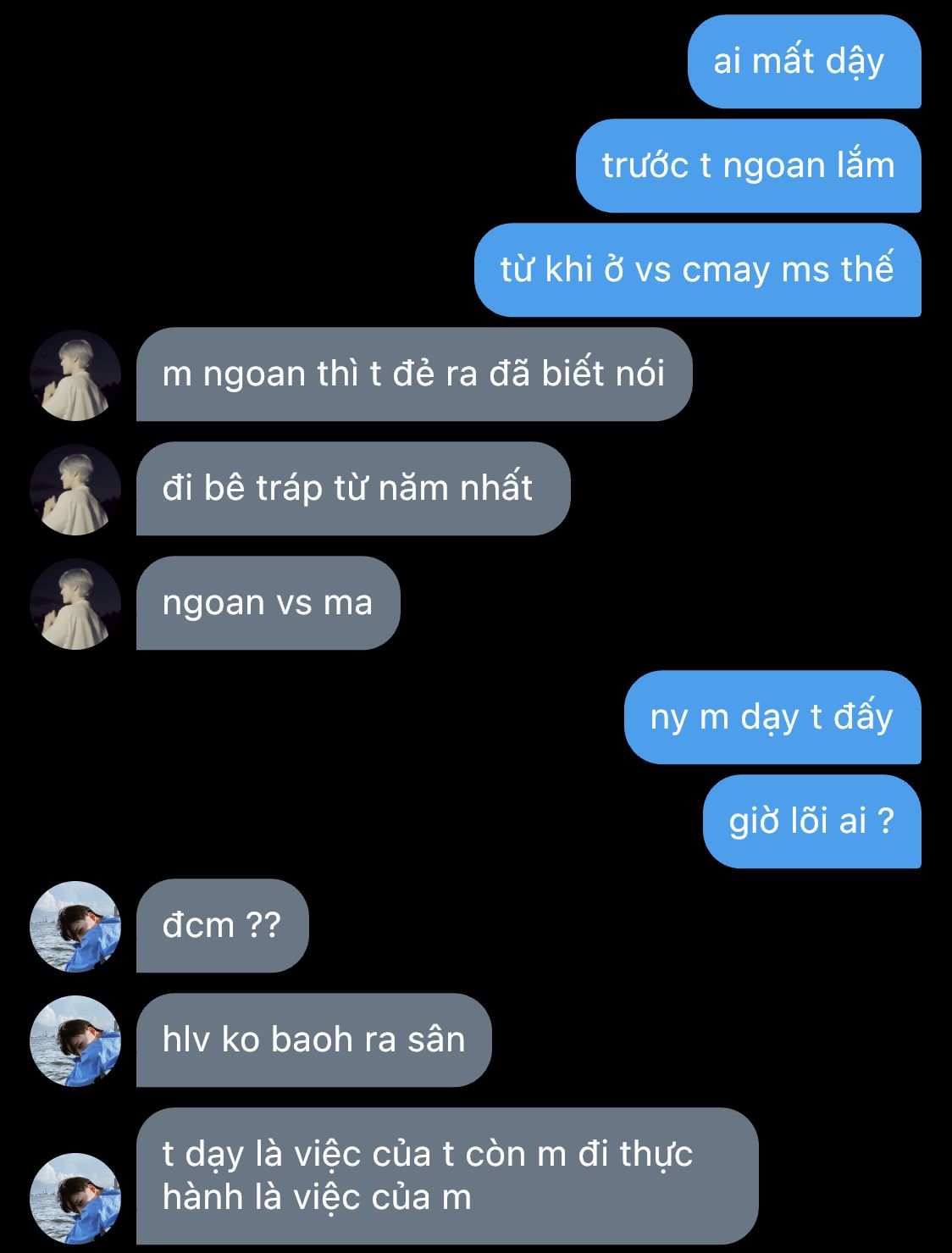
Task: Open the avatar next to "đcm ??"
Action: [x=75, y=927]
